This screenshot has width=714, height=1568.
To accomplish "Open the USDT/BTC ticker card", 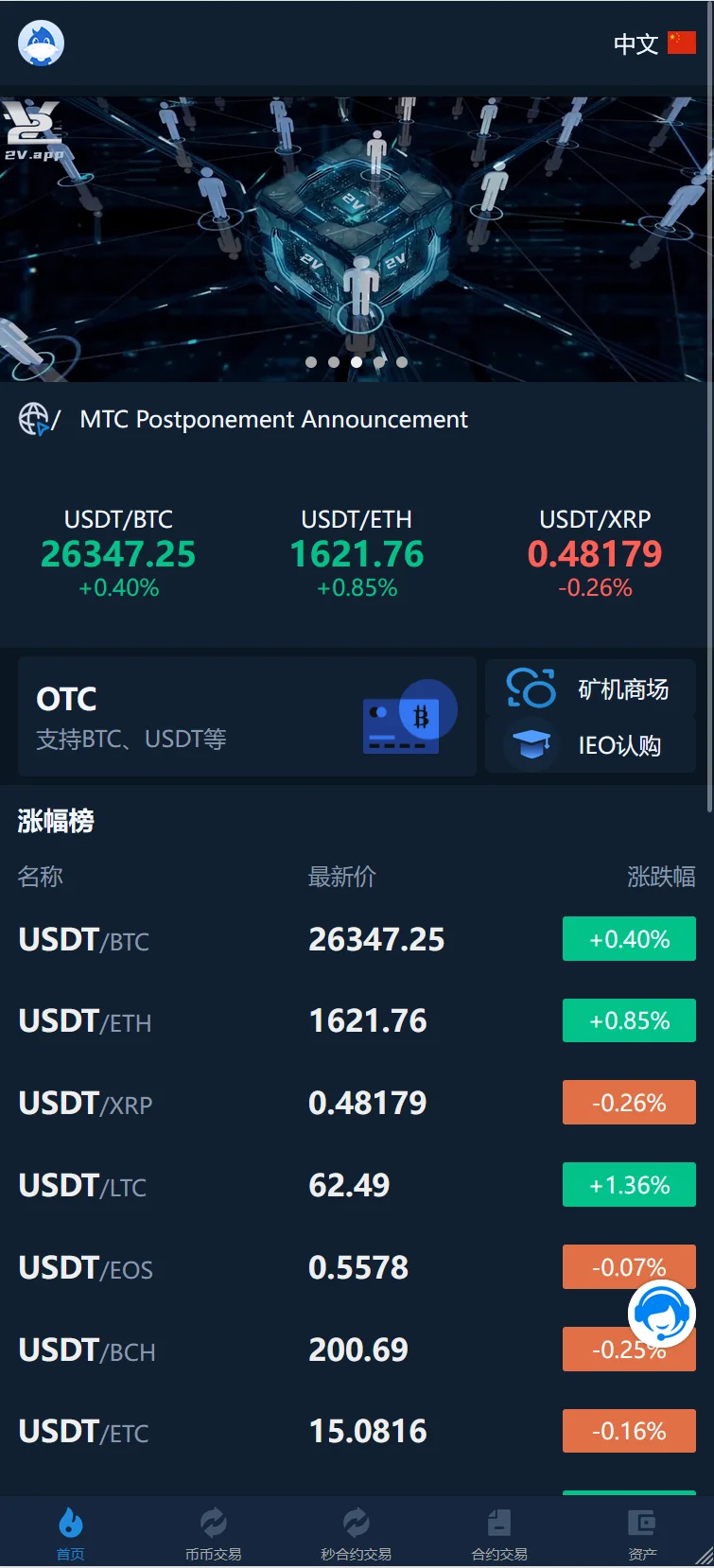I will click(118, 553).
